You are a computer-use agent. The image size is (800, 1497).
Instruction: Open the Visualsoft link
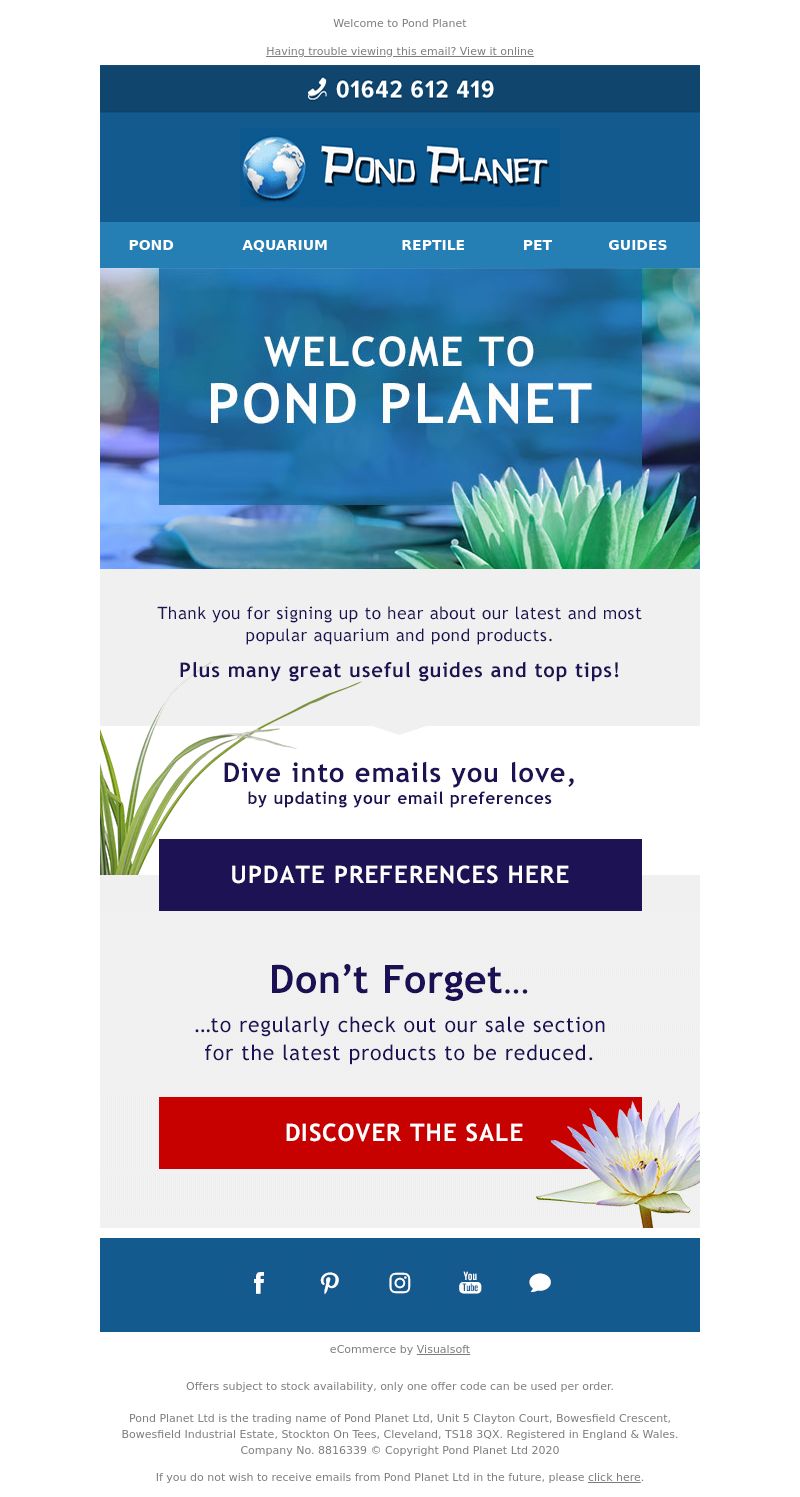click(443, 1349)
